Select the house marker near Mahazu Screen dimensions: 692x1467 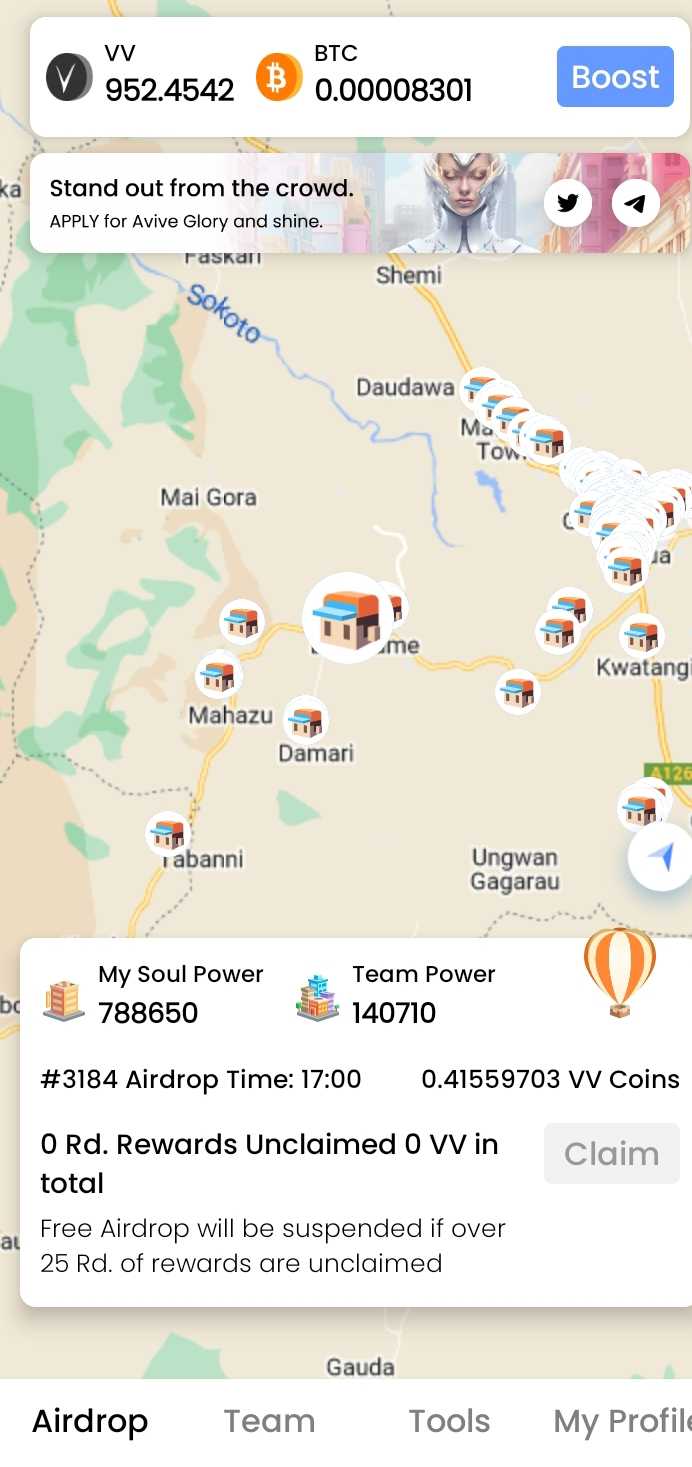pyautogui.click(x=218, y=674)
